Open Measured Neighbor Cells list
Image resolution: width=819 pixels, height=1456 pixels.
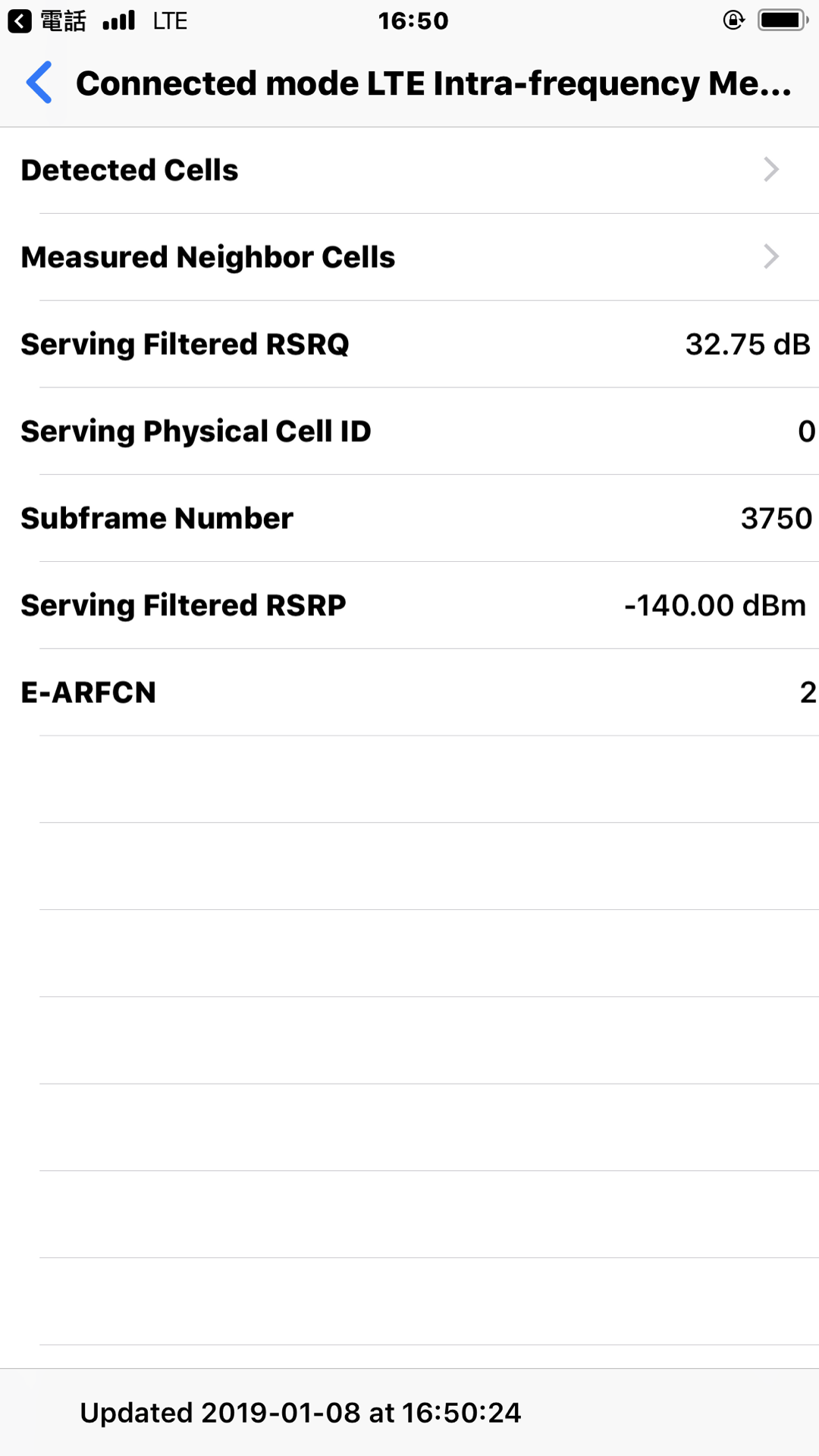point(409,258)
